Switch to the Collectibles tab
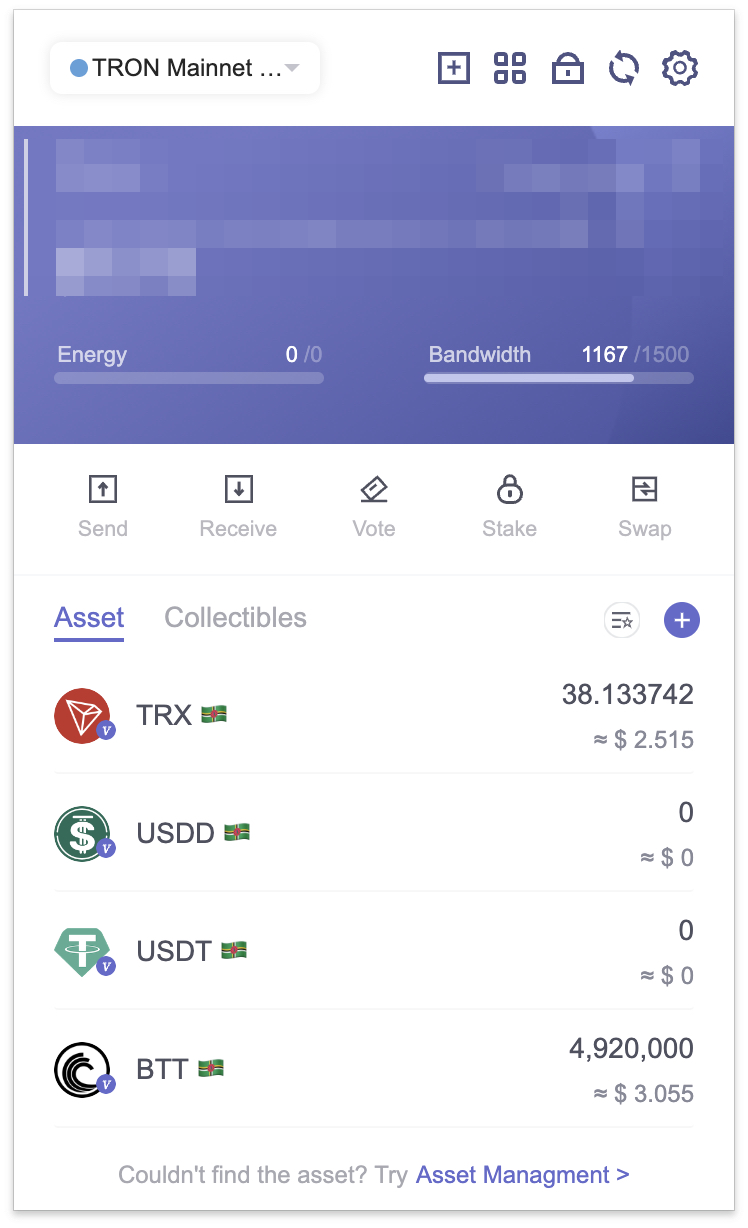Image resolution: width=748 pixels, height=1228 pixels. tap(235, 618)
